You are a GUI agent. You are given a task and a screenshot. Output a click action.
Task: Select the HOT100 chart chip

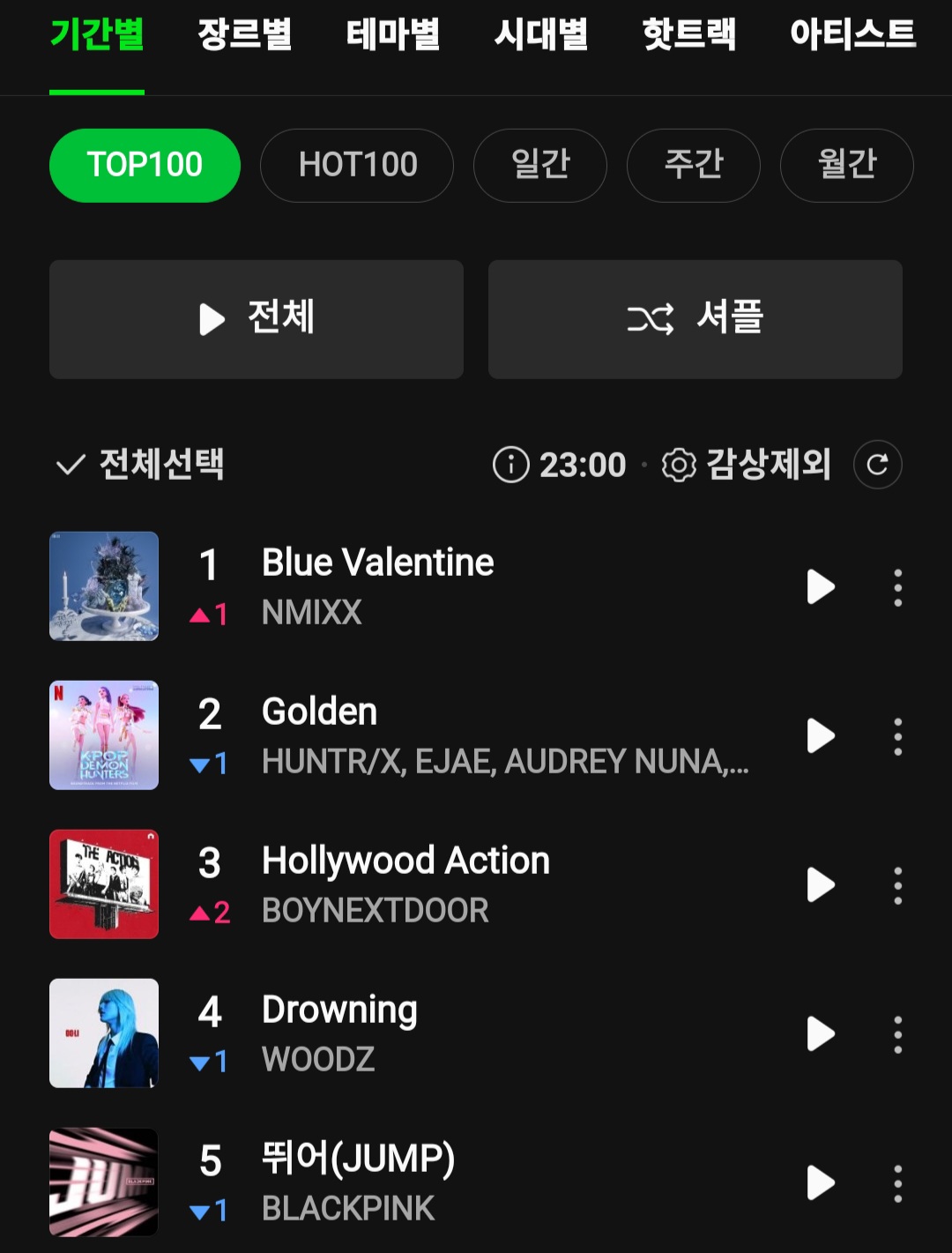coord(357,165)
